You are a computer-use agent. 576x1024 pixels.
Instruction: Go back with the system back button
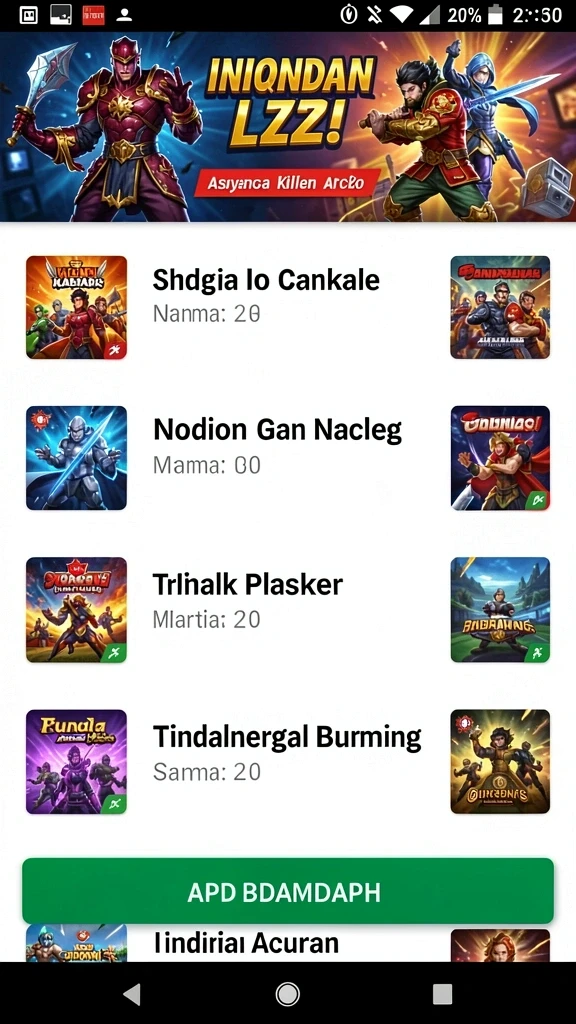coord(133,993)
